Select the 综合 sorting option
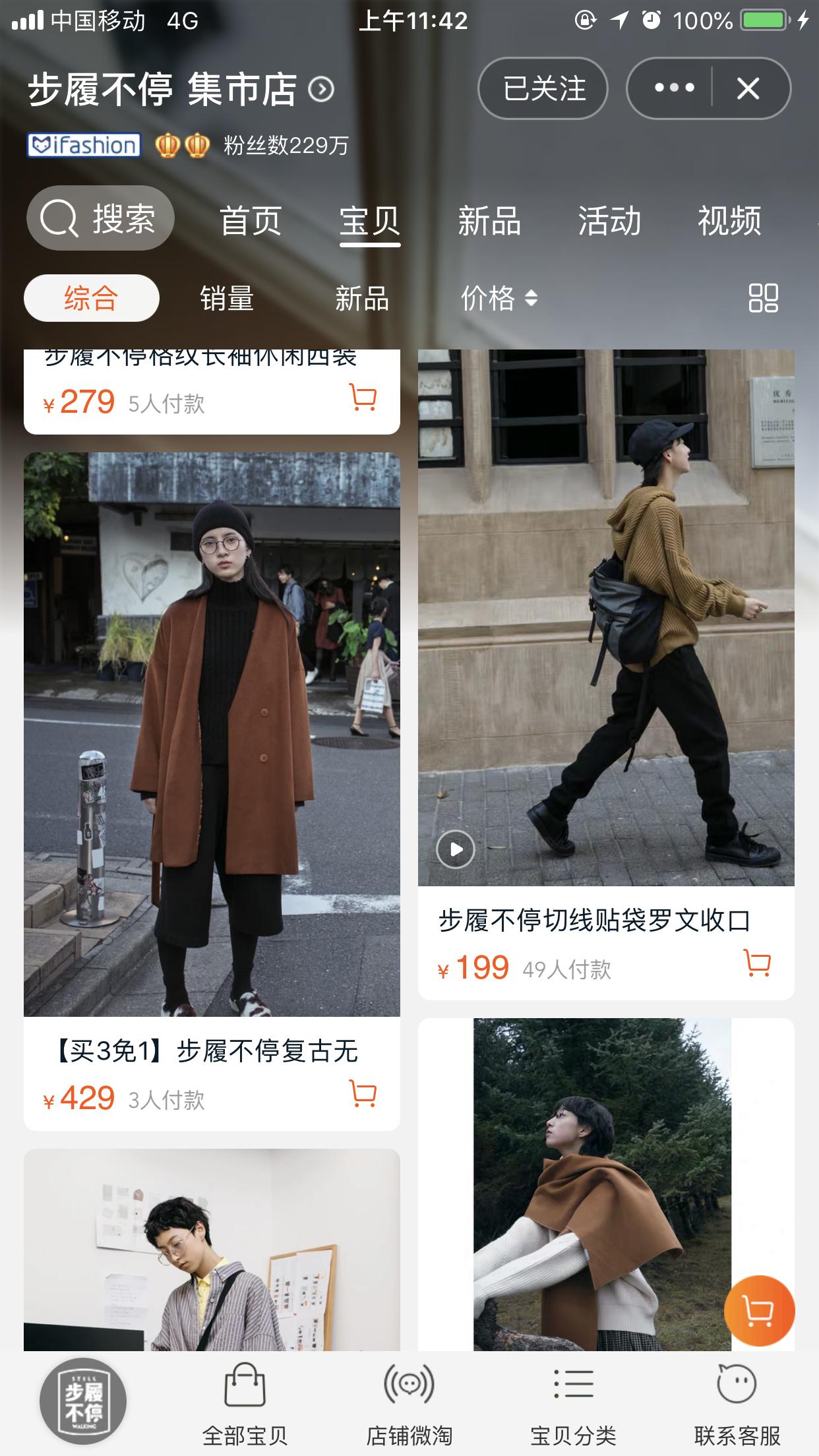 [90, 298]
